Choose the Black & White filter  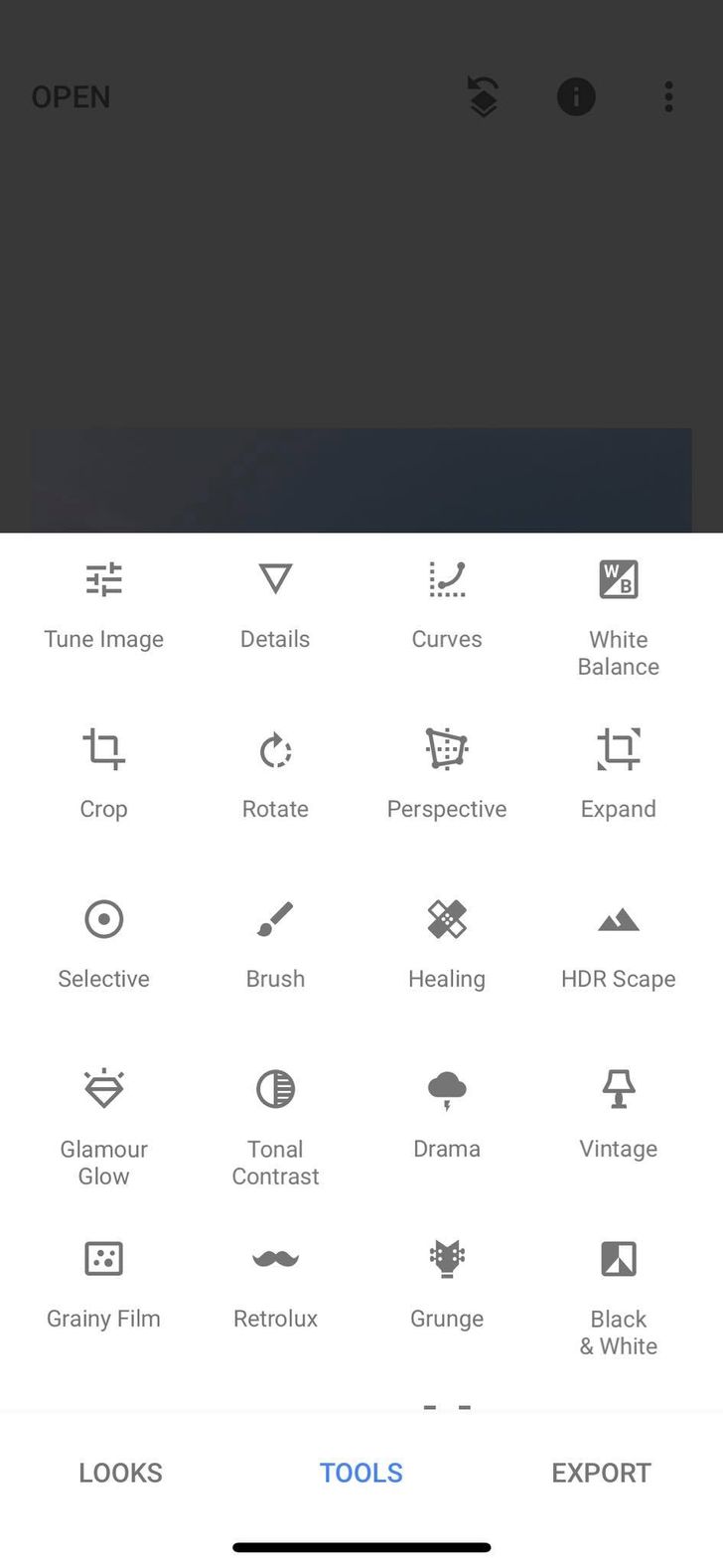619,1295
